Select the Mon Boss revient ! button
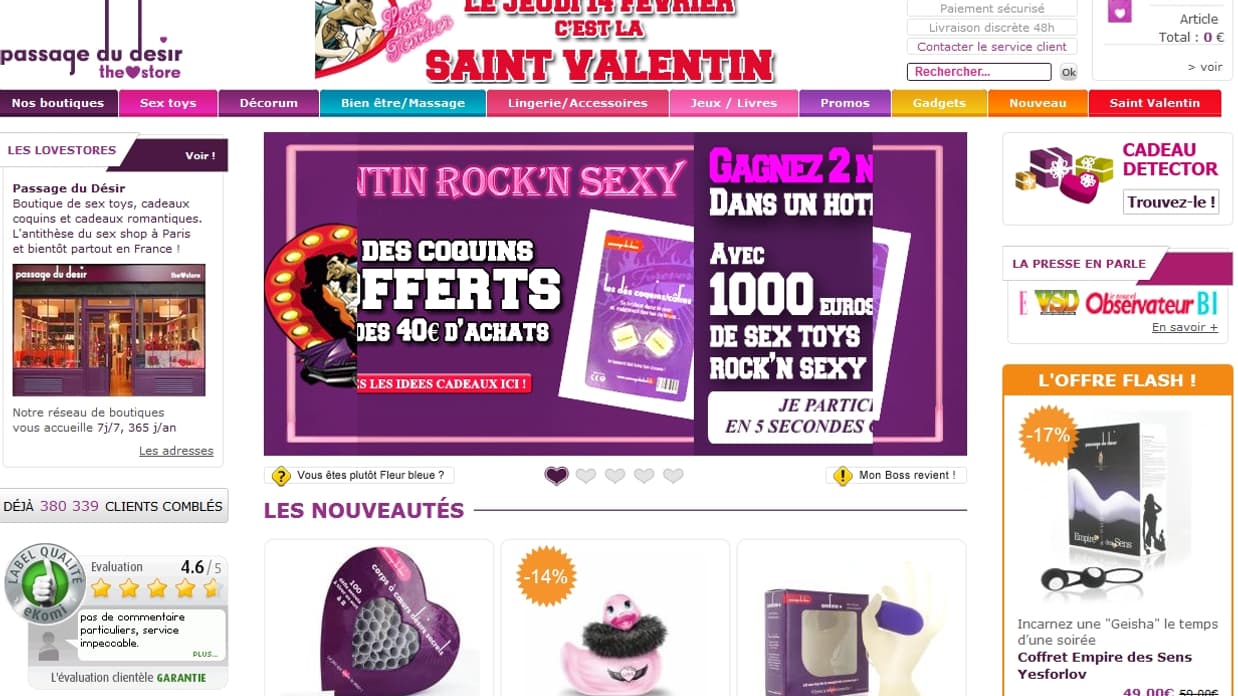The height and width of the screenshot is (696, 1238). (897, 475)
